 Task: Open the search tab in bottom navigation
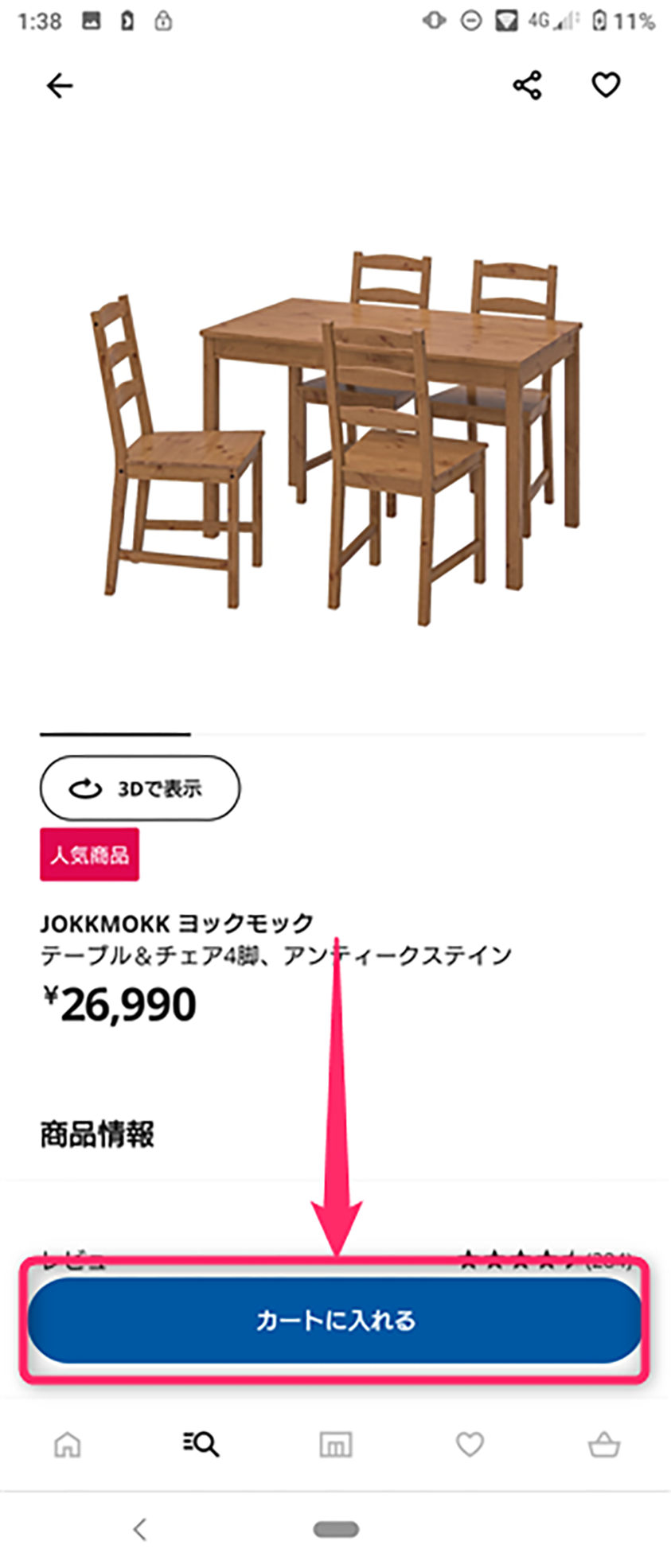point(201,1443)
